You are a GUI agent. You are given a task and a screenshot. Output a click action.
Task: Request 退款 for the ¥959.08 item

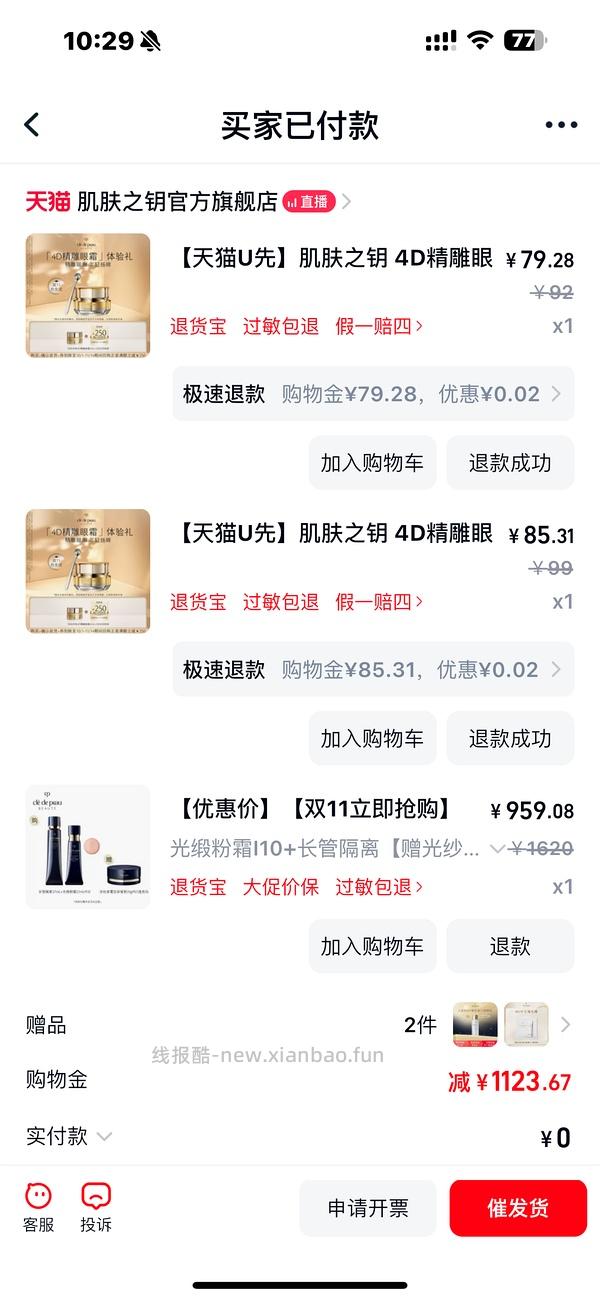tap(510, 947)
